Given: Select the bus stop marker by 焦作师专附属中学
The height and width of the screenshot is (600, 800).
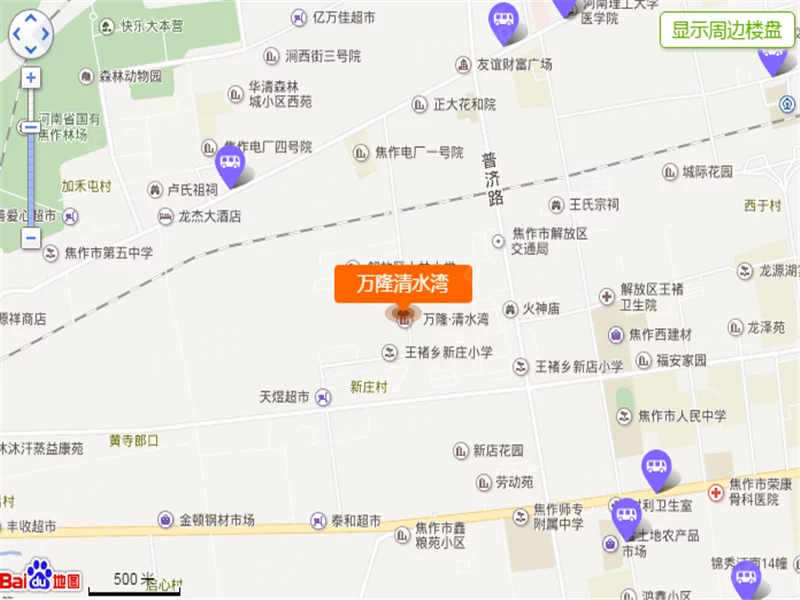Looking at the screenshot, I should point(626,515).
